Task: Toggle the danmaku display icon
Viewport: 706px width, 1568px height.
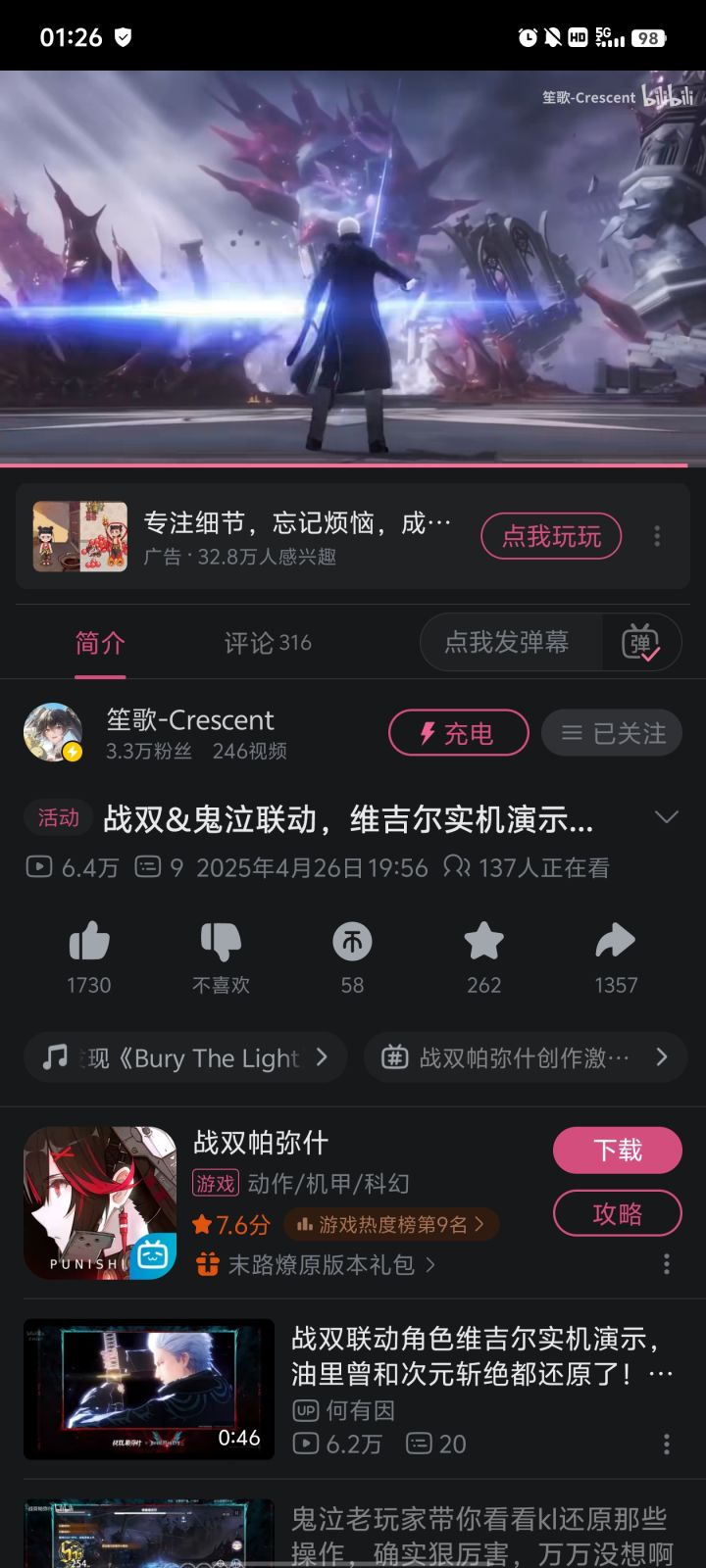Action: point(640,643)
